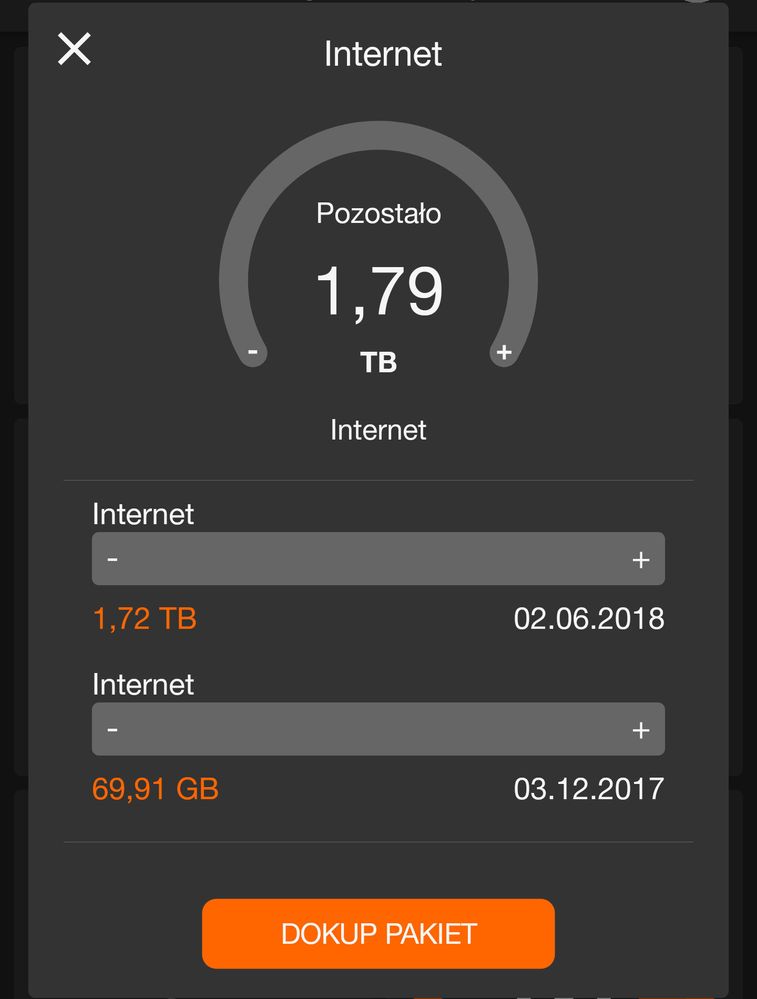
Task: Tap the DOKUP PAKIET button
Action: 378,934
